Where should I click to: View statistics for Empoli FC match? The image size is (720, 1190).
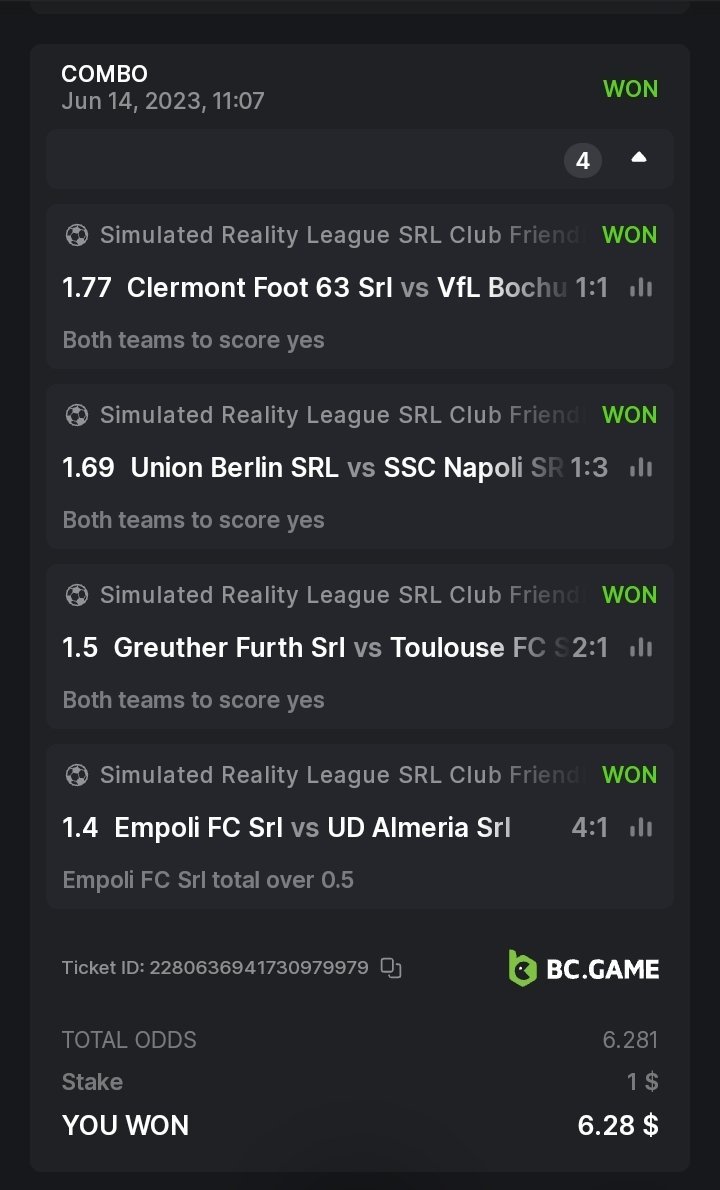pyautogui.click(x=641, y=828)
